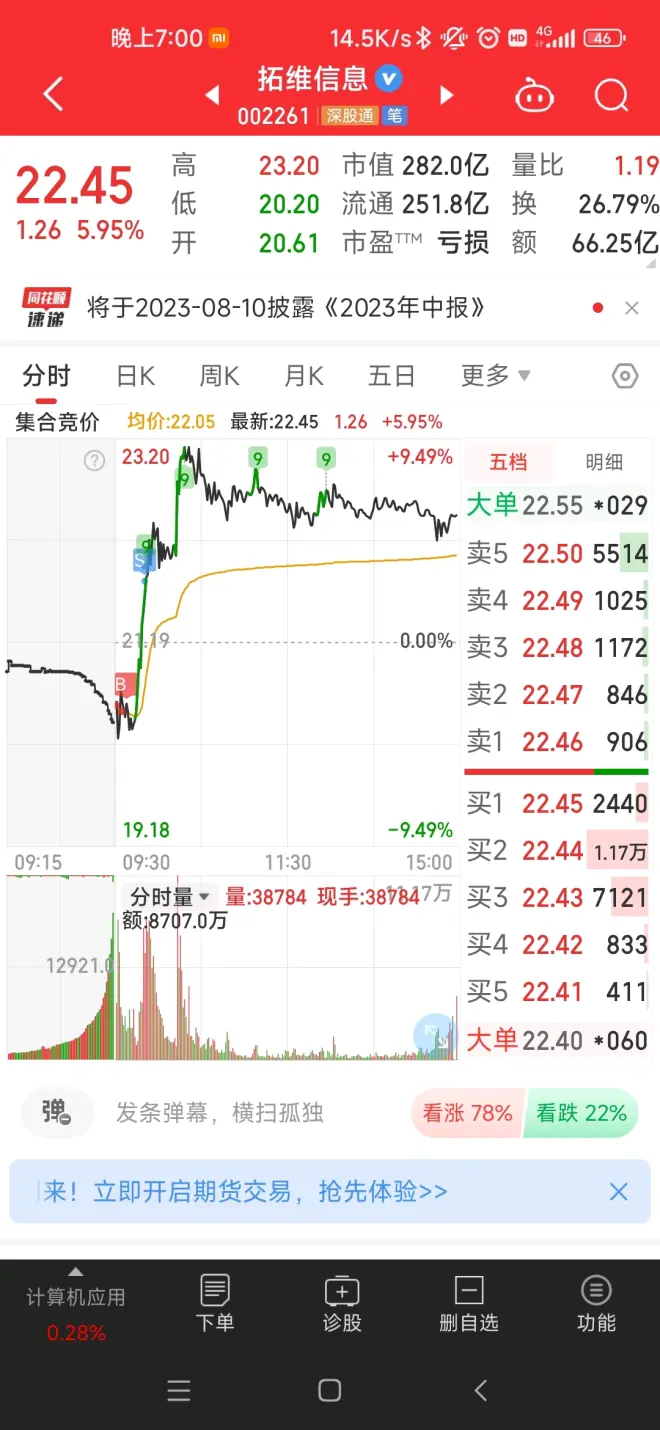The height and width of the screenshot is (1430, 660).
Task: Tap the 发条弹幕 comment input field
Action: (220, 1113)
